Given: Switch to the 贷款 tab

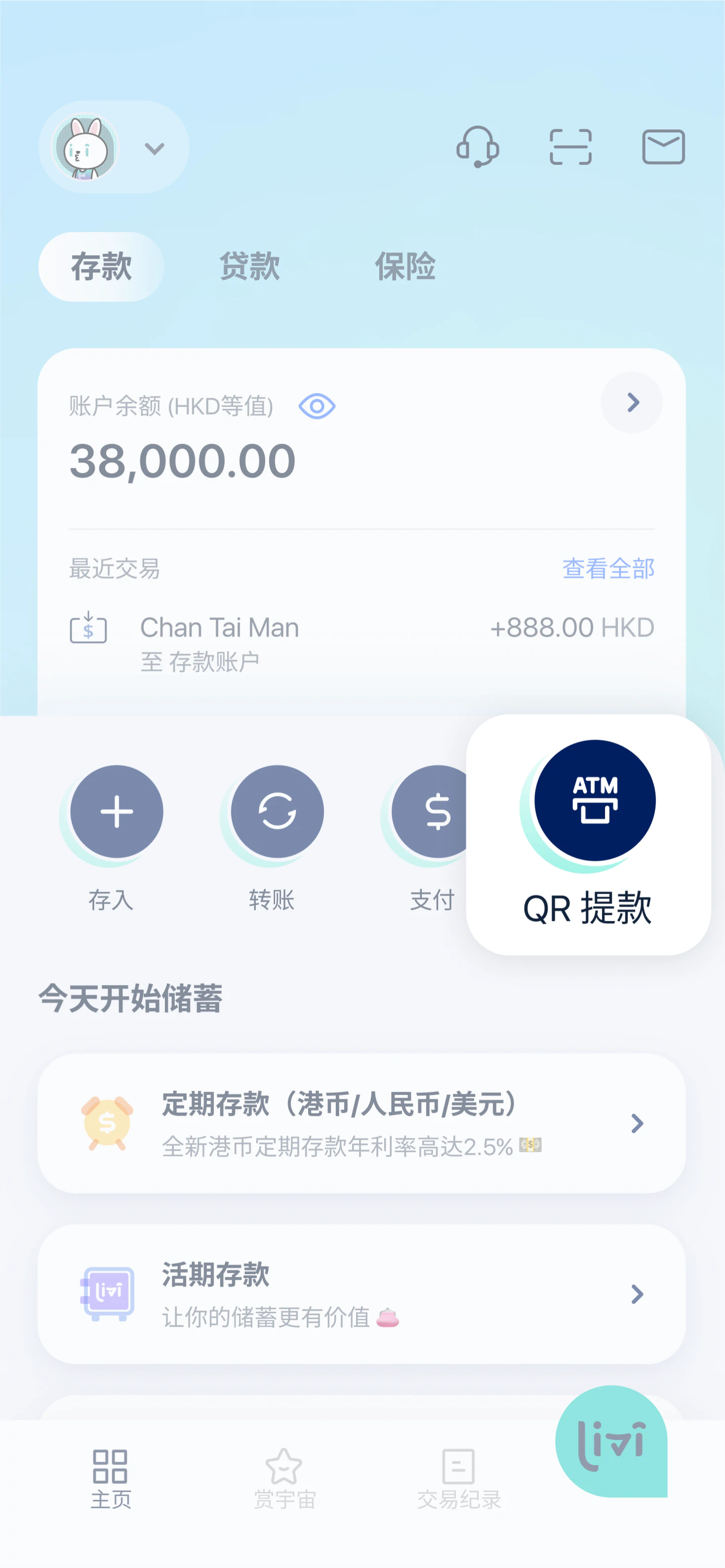Looking at the screenshot, I should click(x=249, y=267).
